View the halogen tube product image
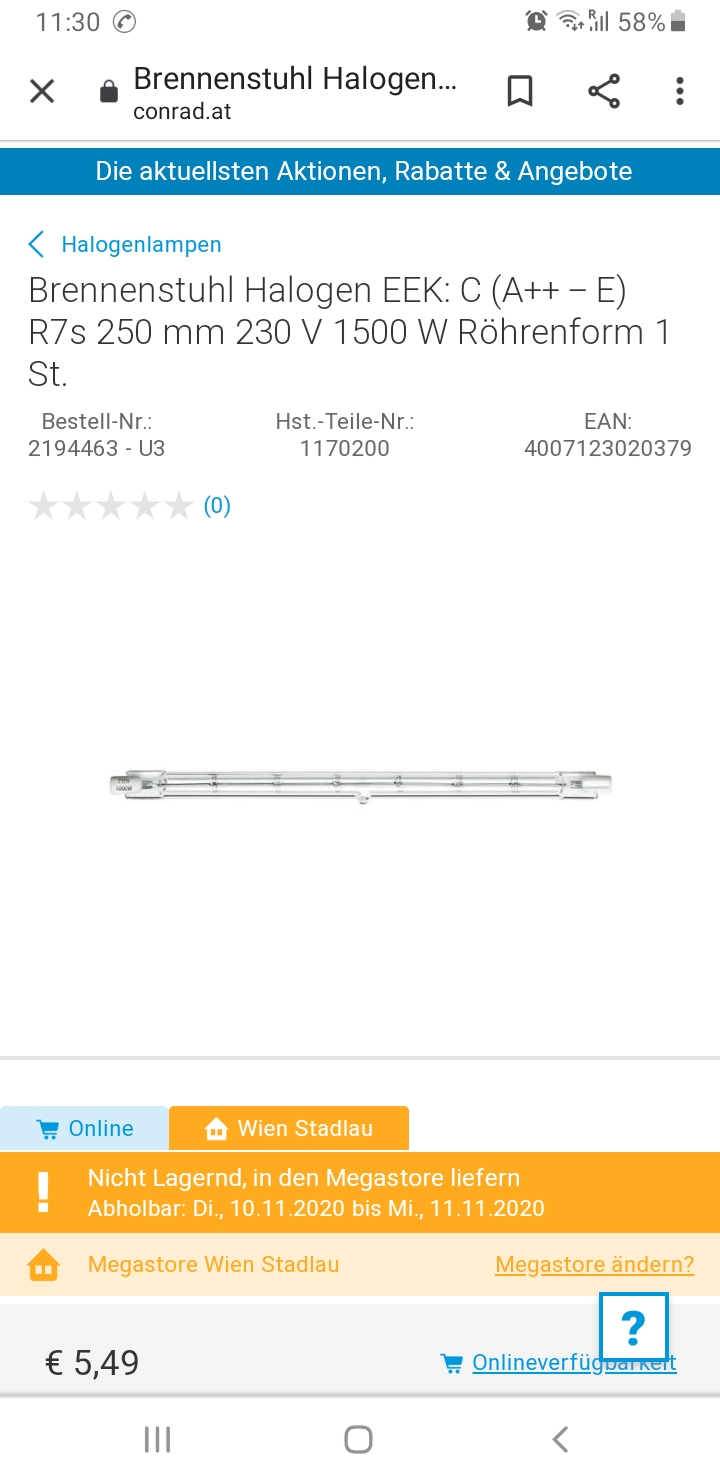Screen dimensions: 720x1480 [x=360, y=785]
